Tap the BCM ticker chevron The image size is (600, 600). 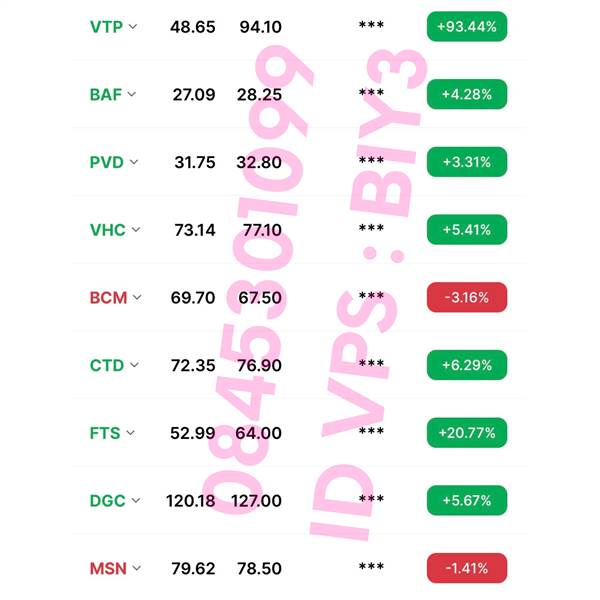(x=137, y=297)
